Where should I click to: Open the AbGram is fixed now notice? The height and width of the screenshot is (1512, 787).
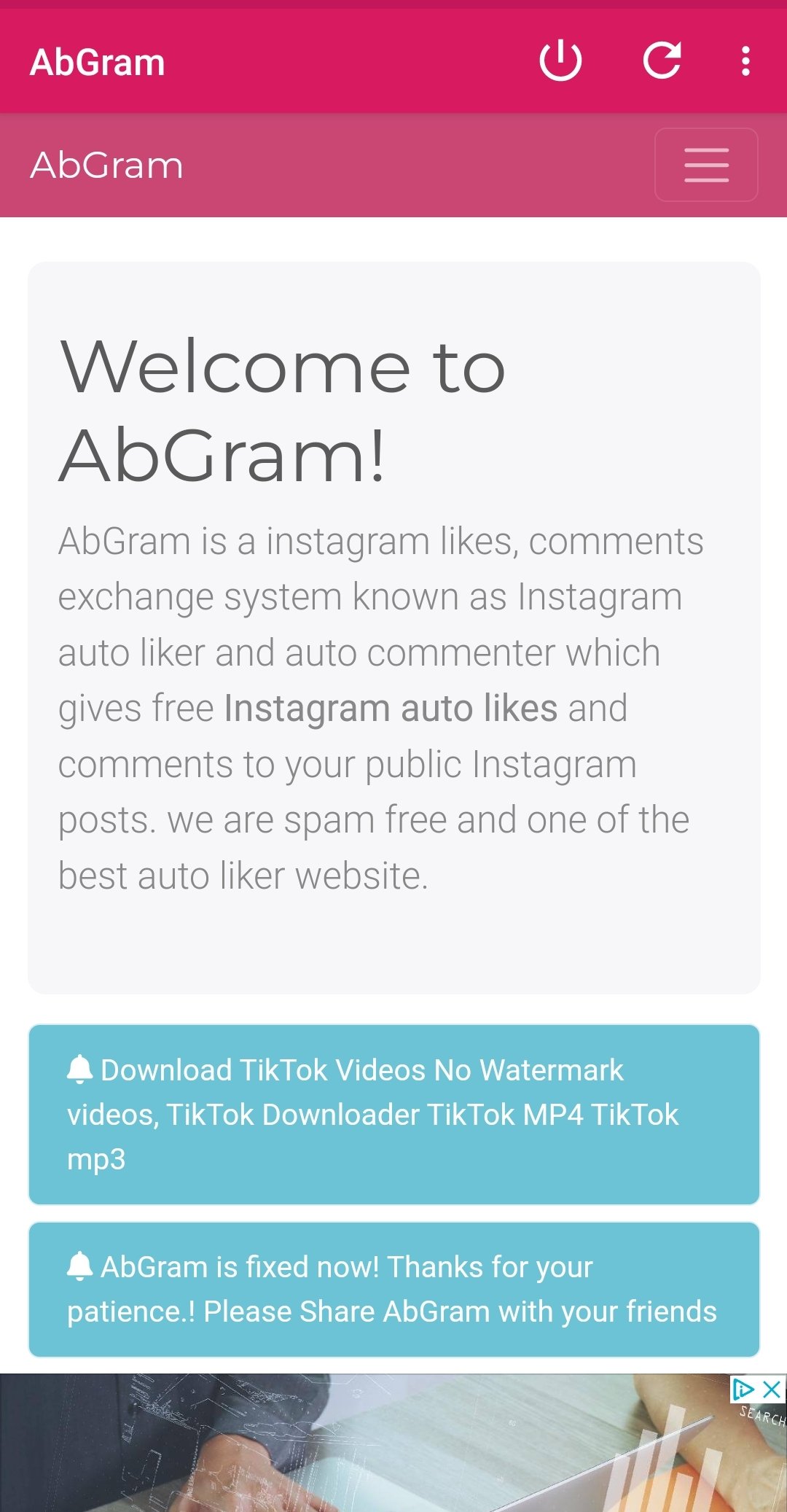point(393,1289)
